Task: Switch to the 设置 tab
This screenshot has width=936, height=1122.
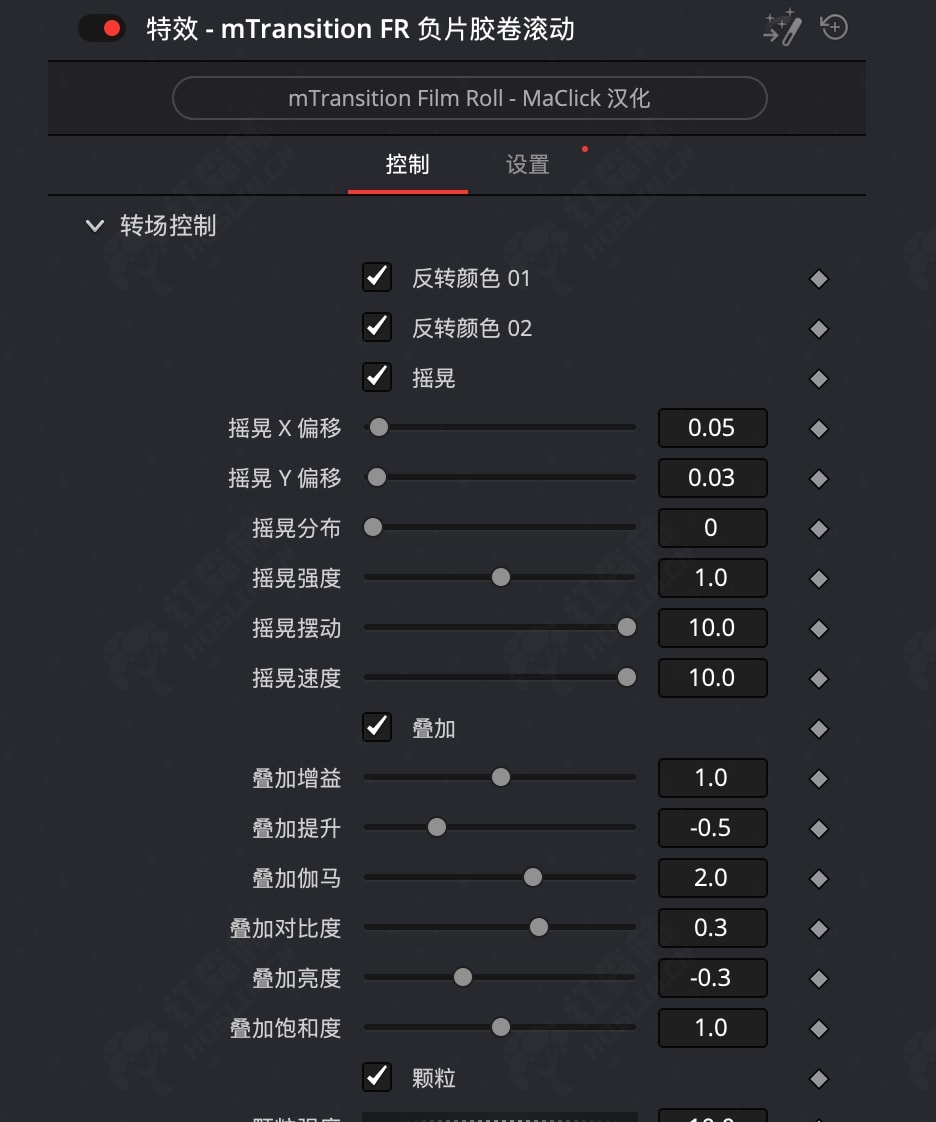Action: point(527,165)
